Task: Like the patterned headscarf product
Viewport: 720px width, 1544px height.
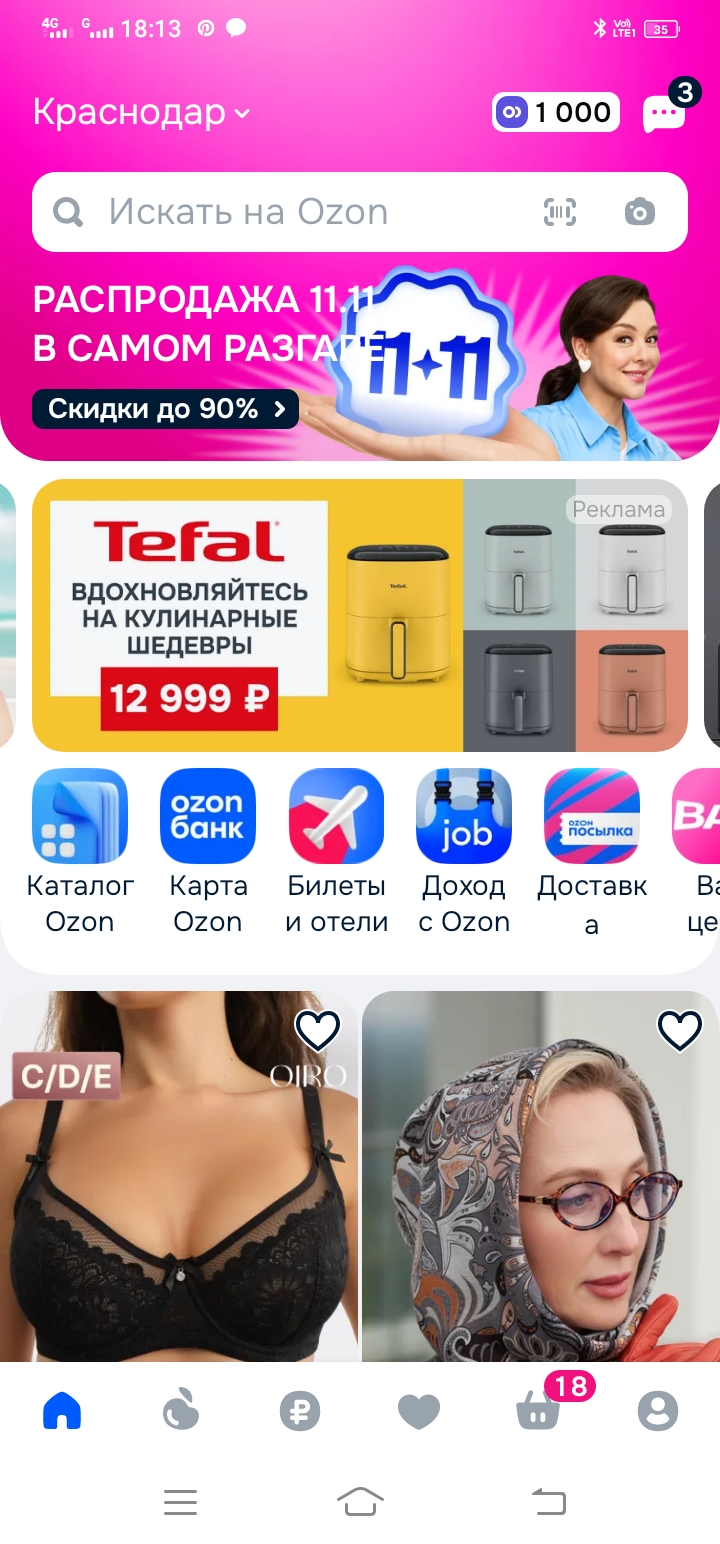Action: [680, 1030]
